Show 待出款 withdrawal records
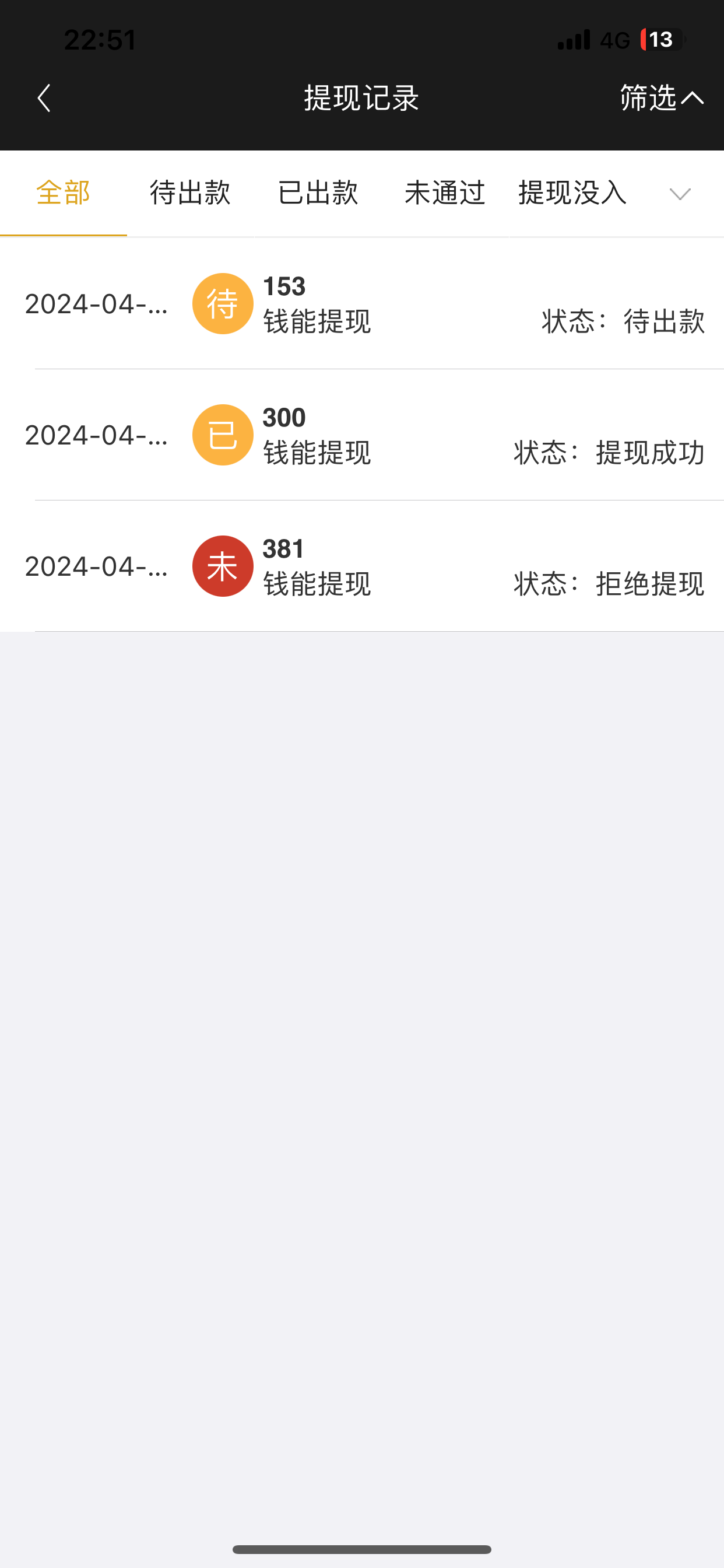The height and width of the screenshot is (1568, 724). (190, 193)
